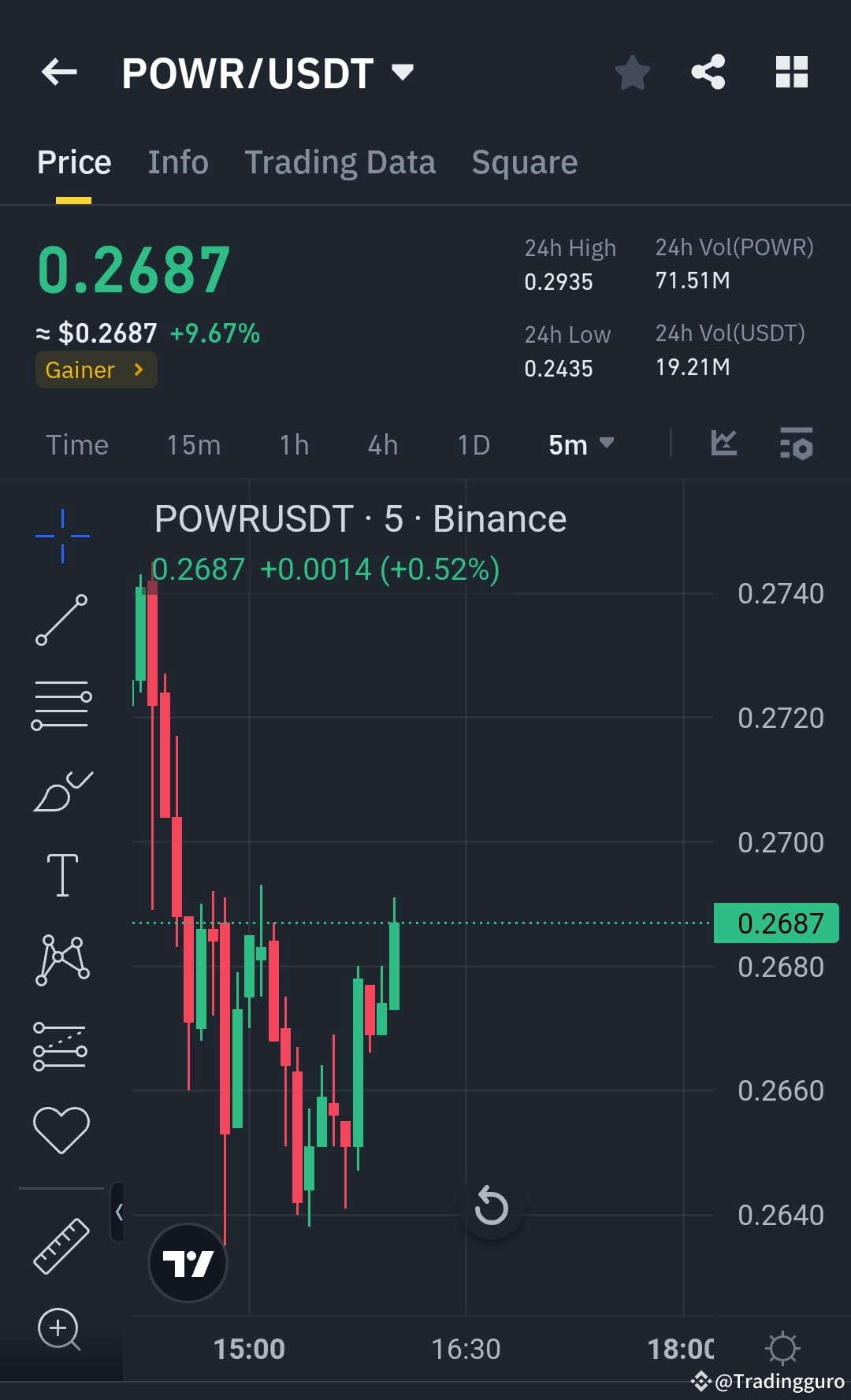
Task: Open the Gainer link
Action: pyautogui.click(x=95, y=369)
